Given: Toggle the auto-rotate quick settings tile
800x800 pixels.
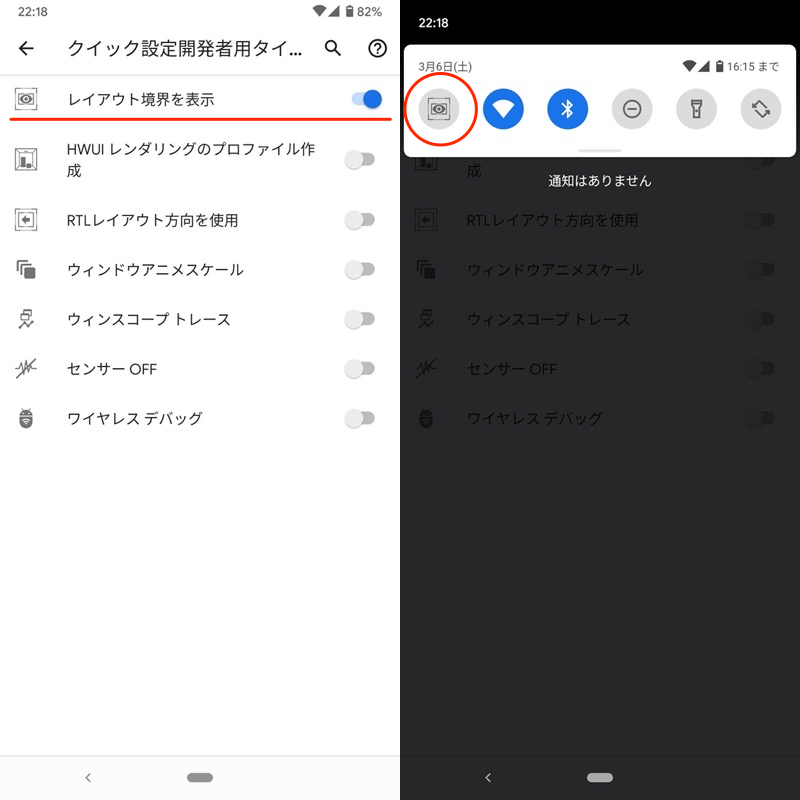Looking at the screenshot, I should coord(760,108).
